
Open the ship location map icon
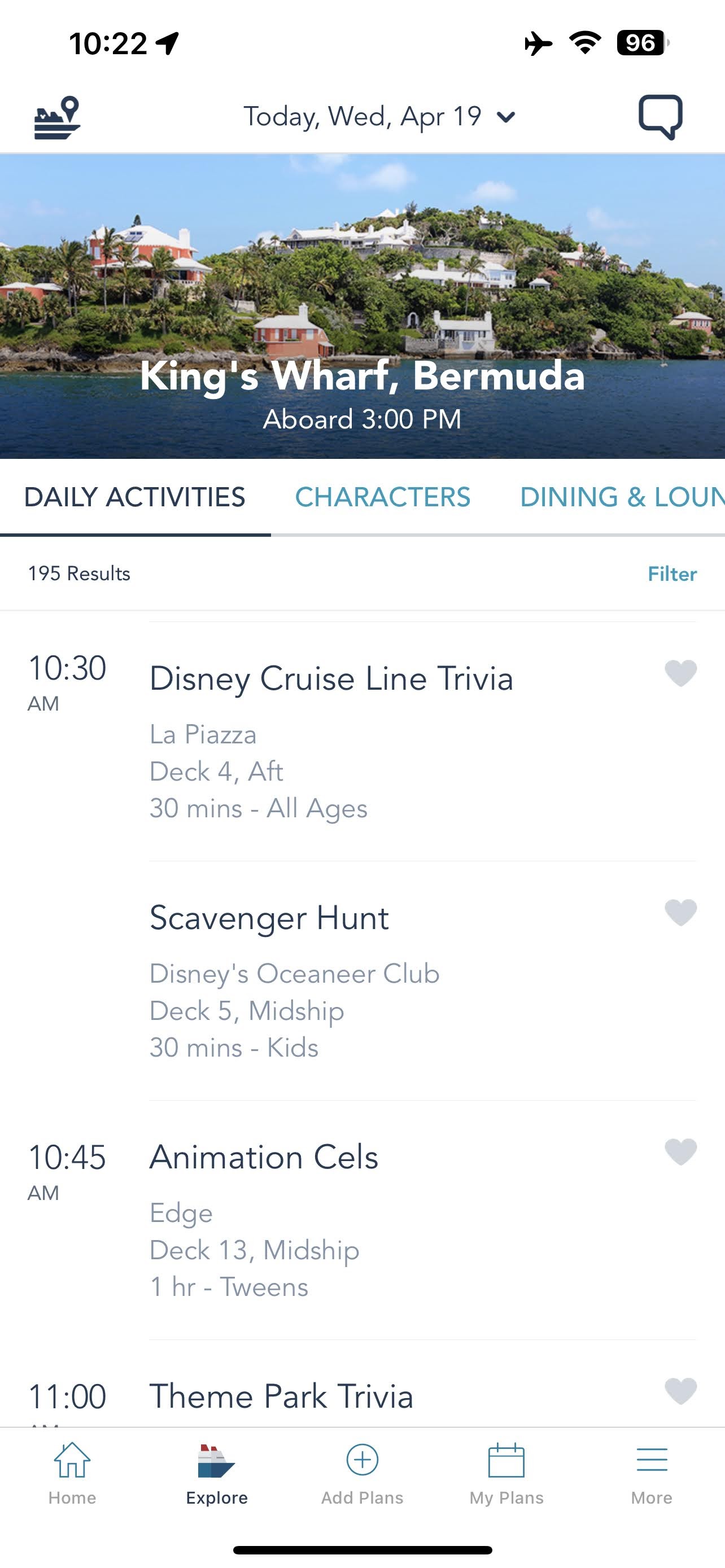pyautogui.click(x=57, y=117)
